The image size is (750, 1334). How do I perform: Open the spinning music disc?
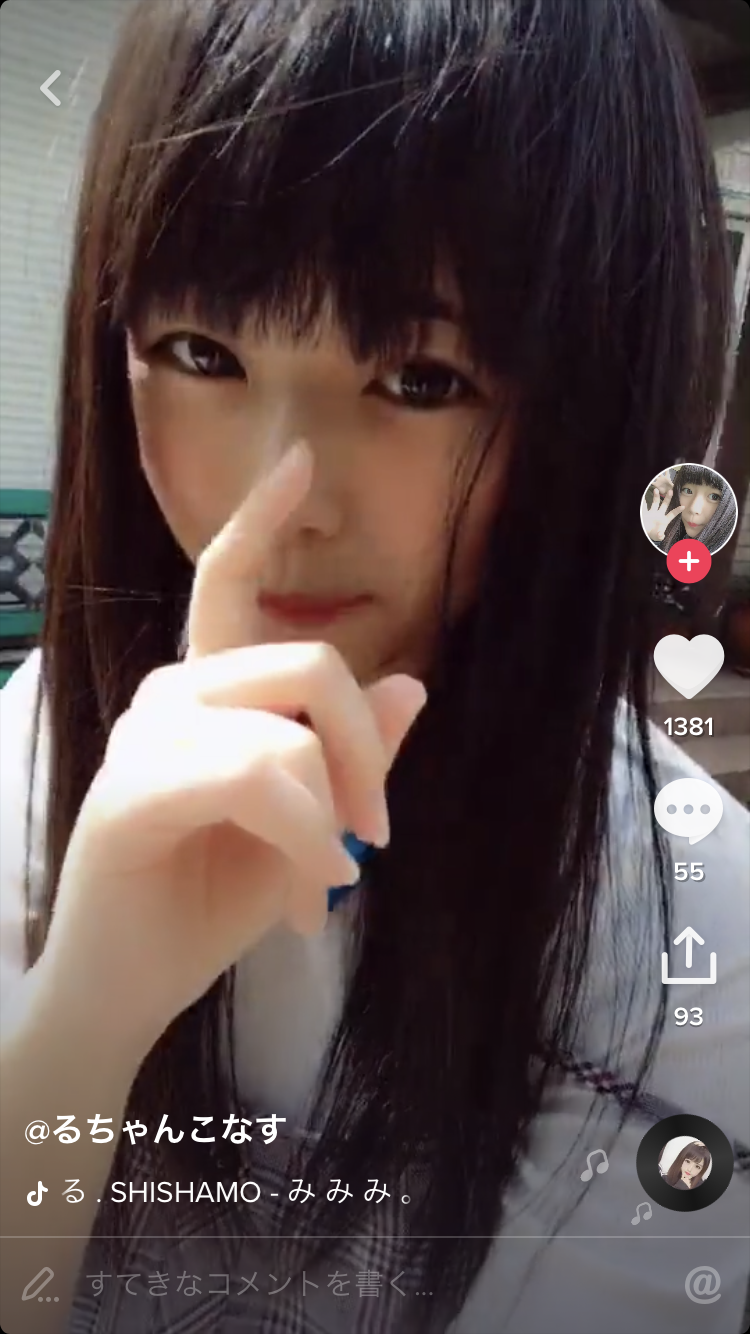[685, 1163]
